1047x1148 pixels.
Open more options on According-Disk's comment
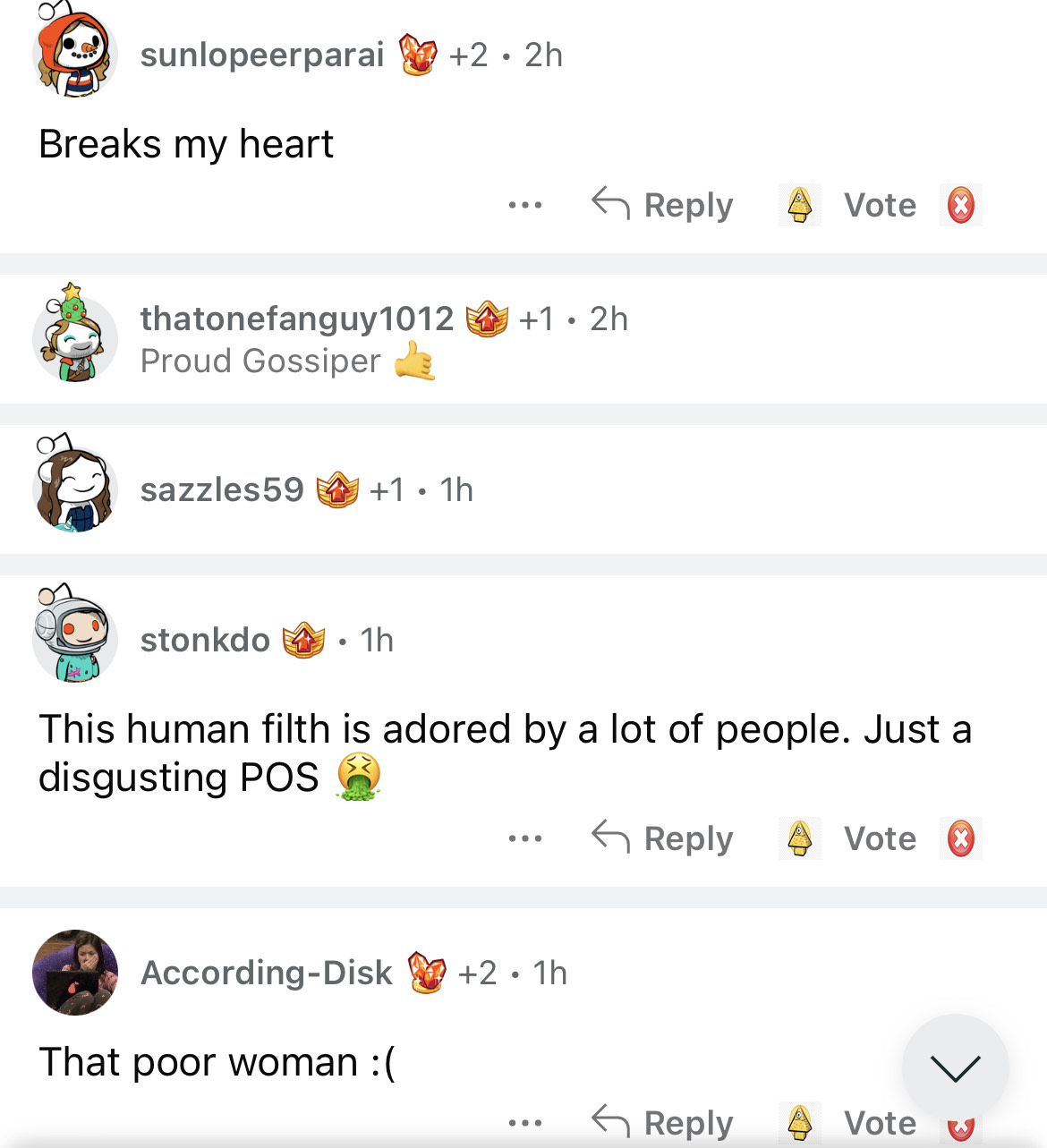point(524,1122)
